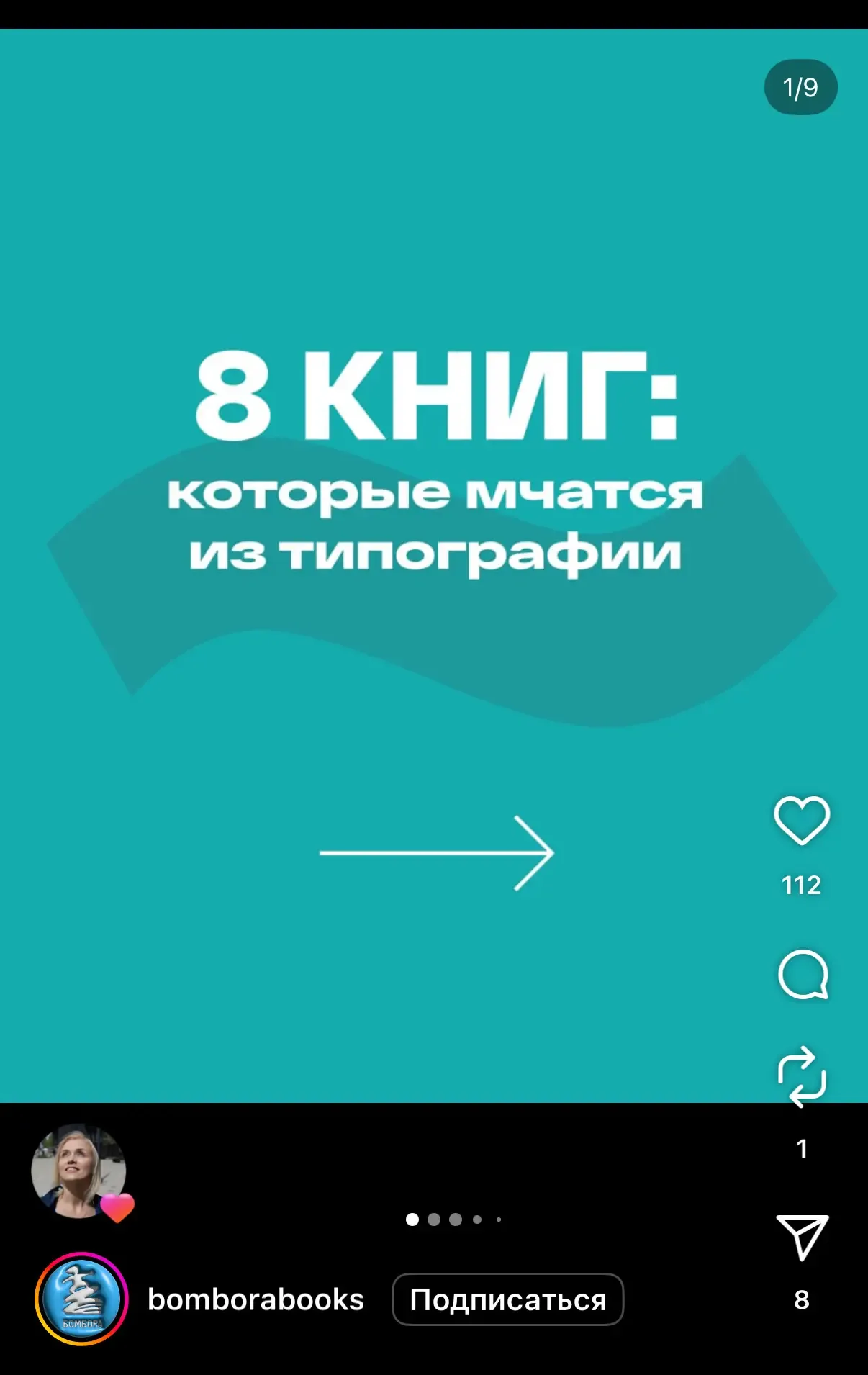
Task: Open the comments on this post
Action: (x=803, y=975)
